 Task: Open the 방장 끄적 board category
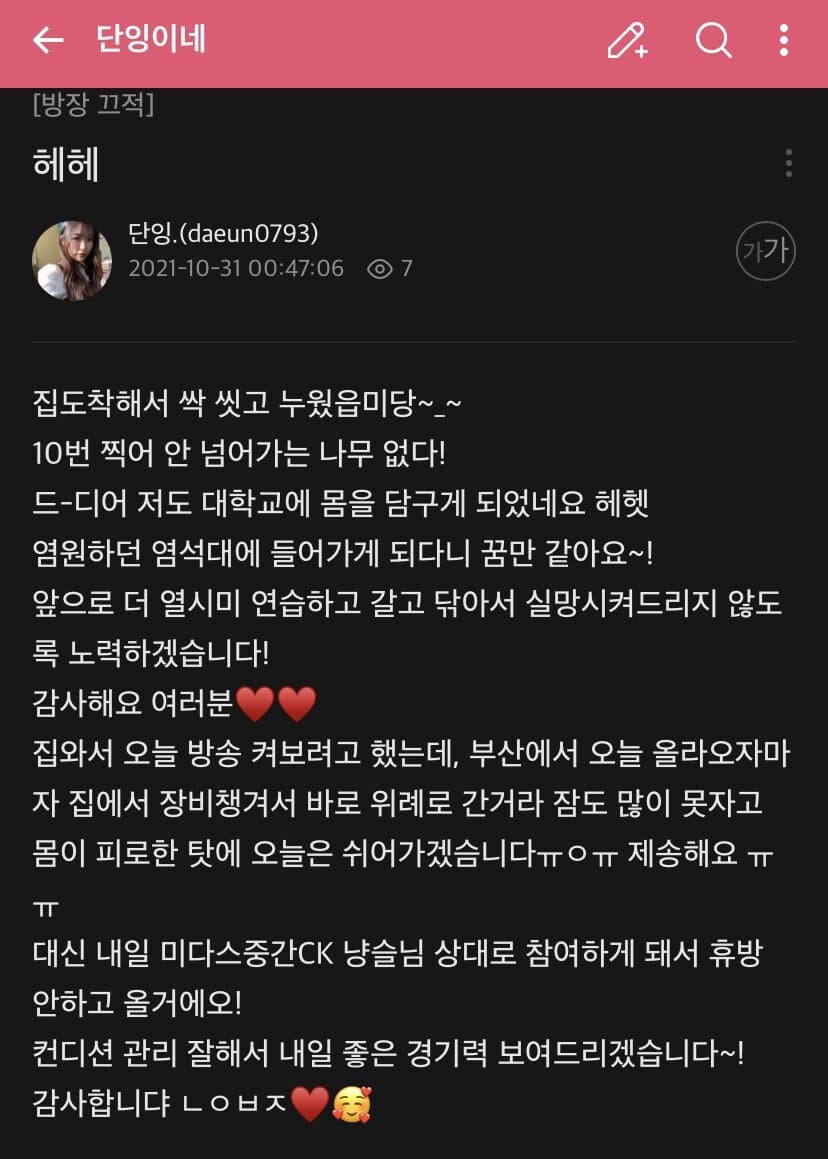click(93, 105)
